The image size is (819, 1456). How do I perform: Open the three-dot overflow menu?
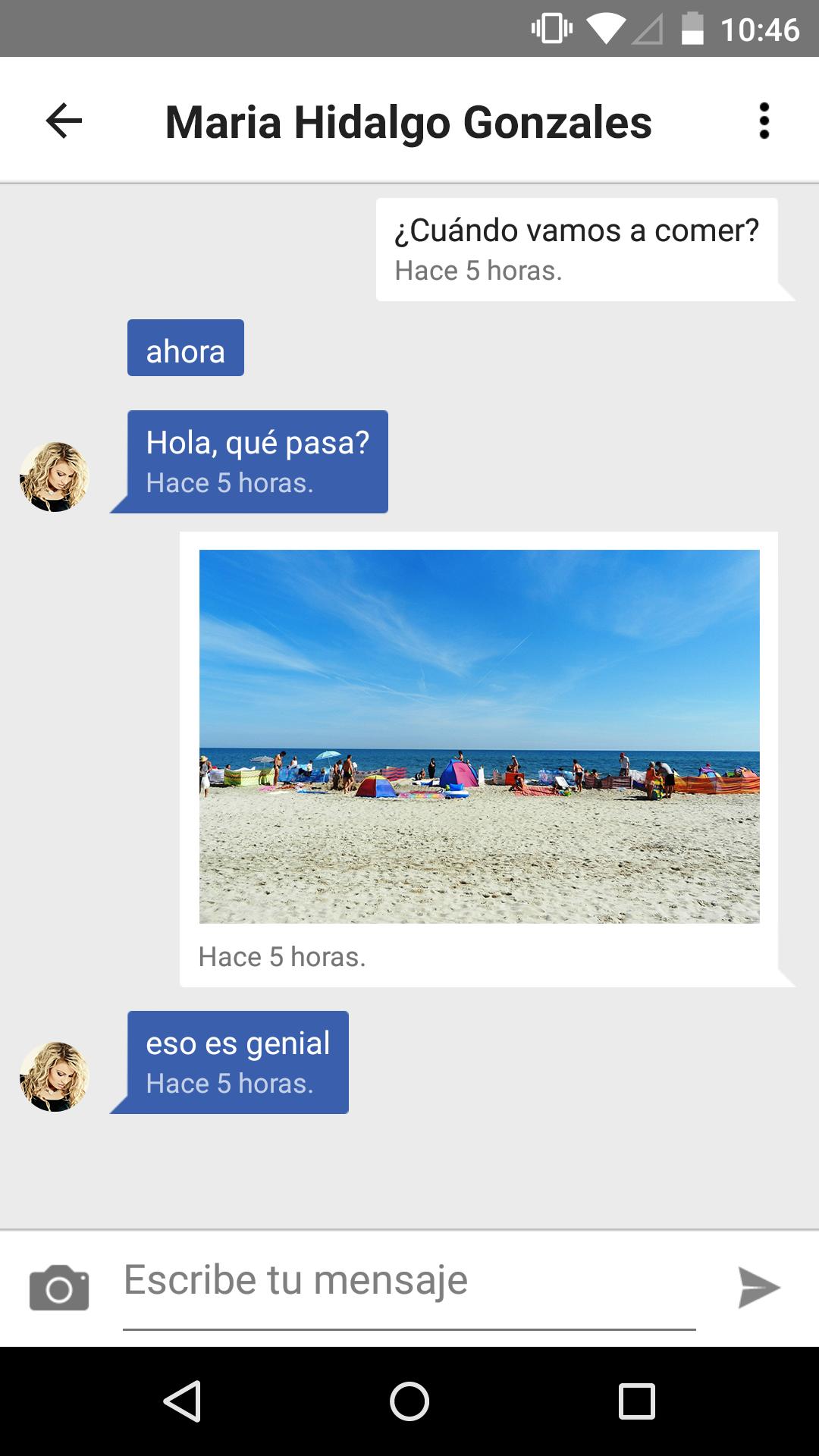coord(764,121)
